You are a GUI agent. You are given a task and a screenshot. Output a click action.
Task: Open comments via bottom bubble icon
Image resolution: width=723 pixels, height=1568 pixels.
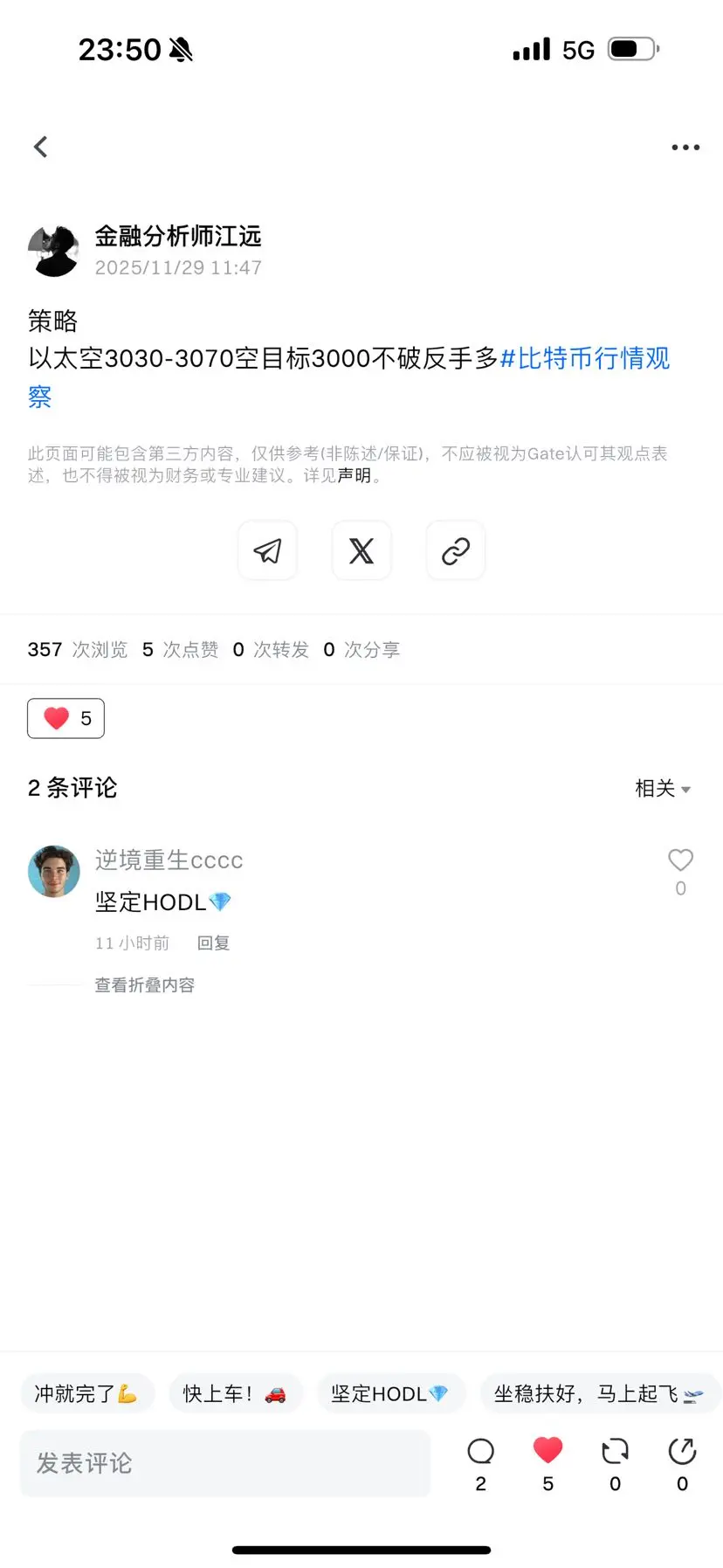click(480, 1453)
